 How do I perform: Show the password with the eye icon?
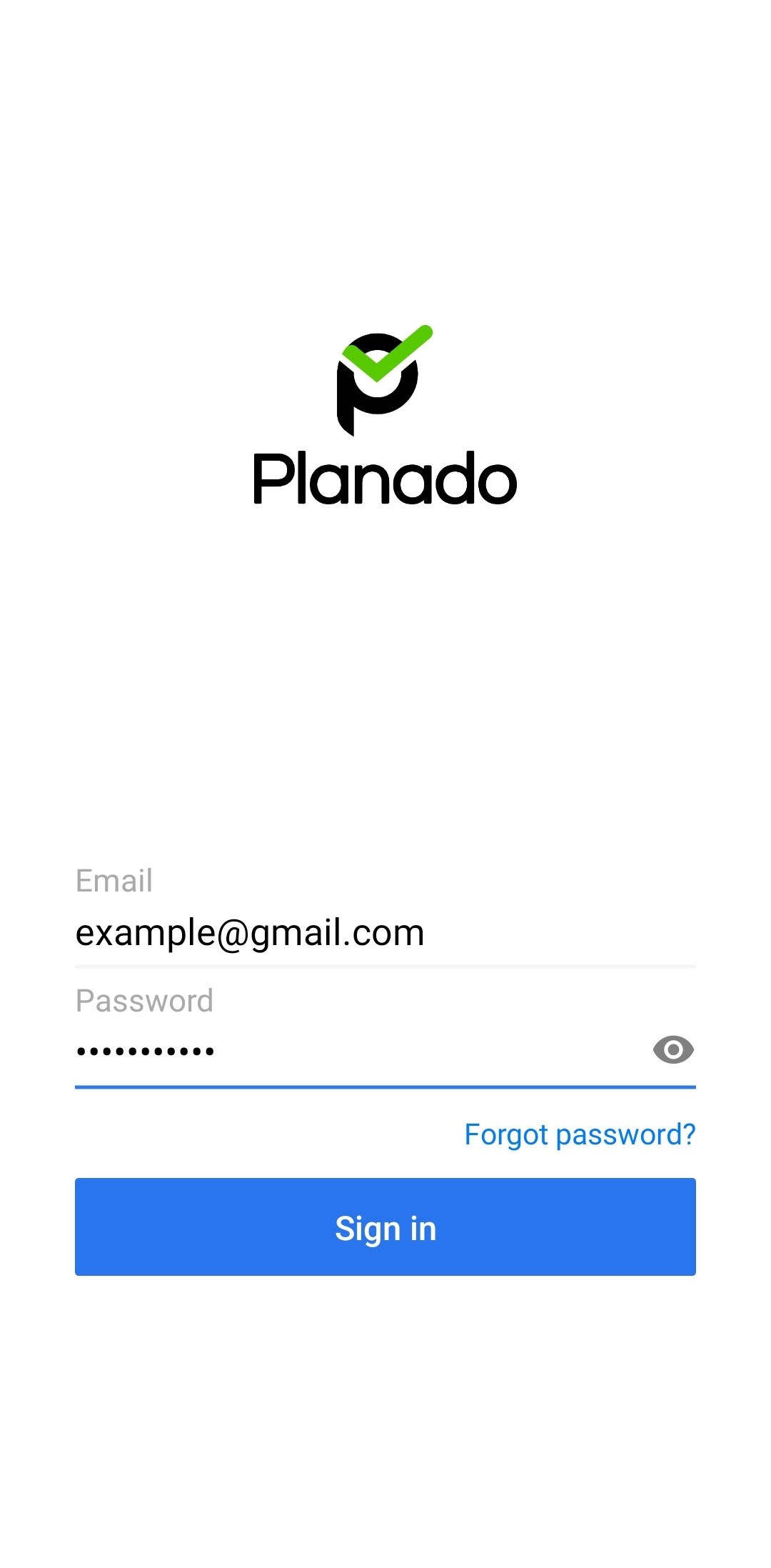(x=672, y=1049)
